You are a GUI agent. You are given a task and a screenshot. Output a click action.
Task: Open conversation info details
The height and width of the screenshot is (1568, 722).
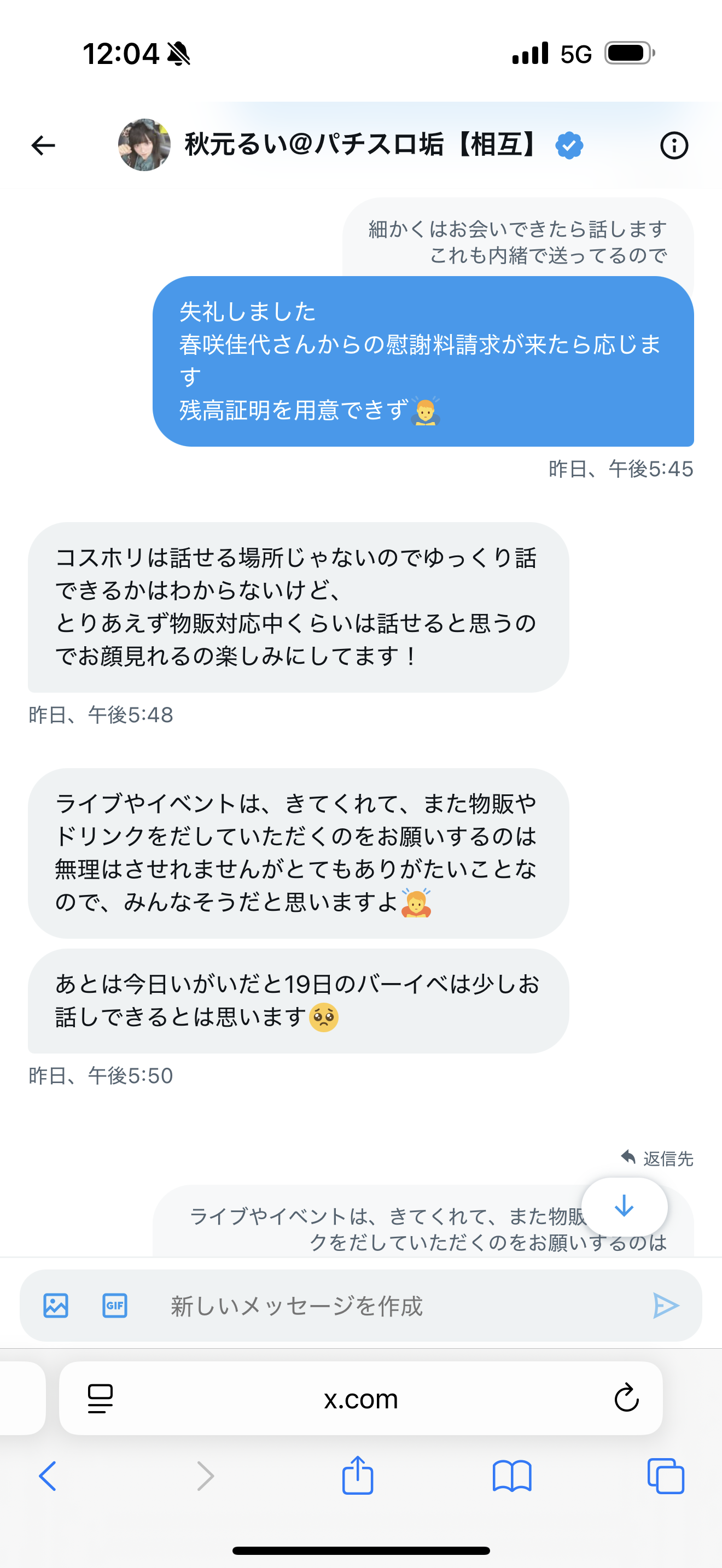point(674,145)
